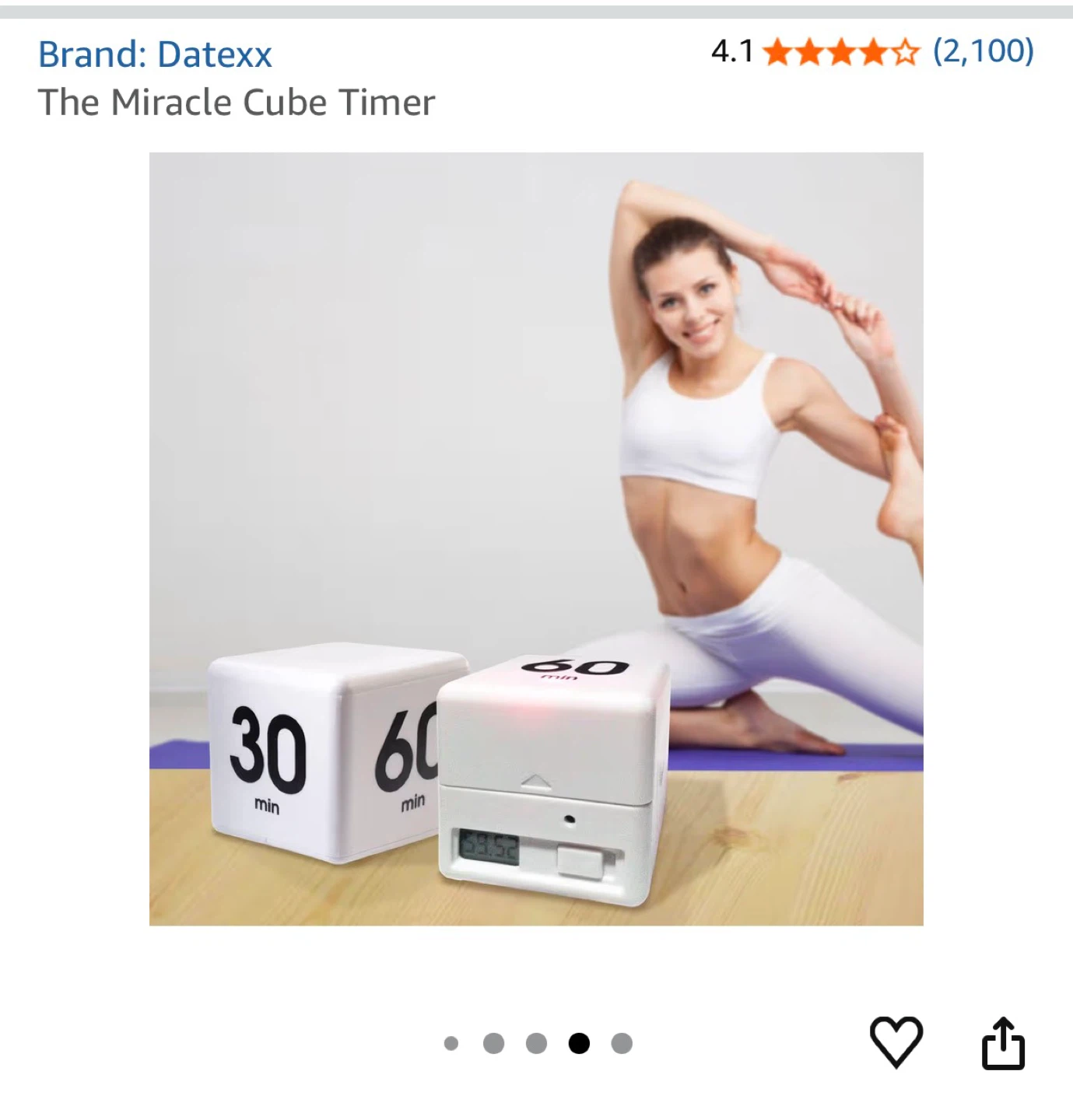Add item to wish list with heart

pos(896,1041)
